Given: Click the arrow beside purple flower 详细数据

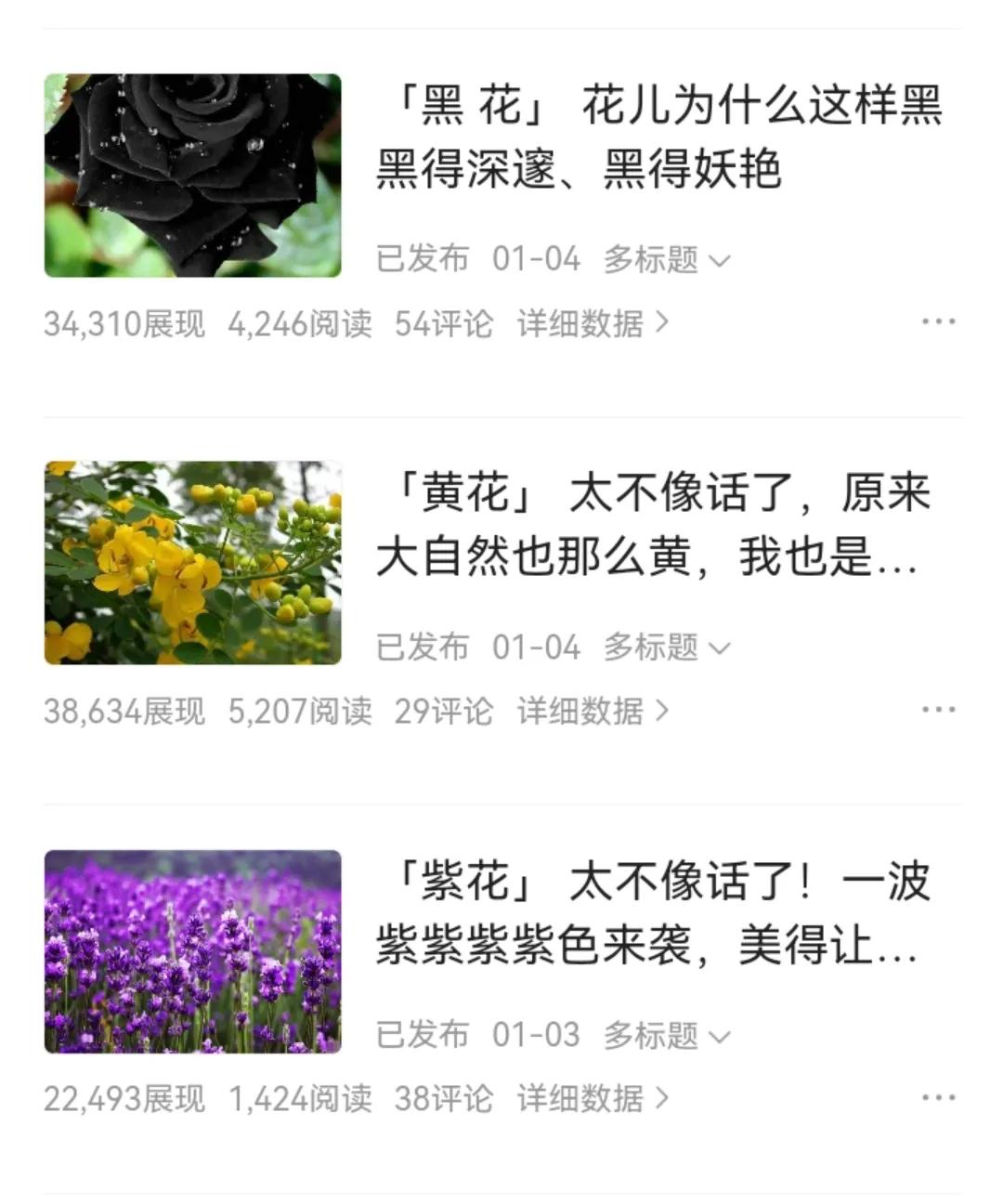Looking at the screenshot, I should click(661, 1099).
